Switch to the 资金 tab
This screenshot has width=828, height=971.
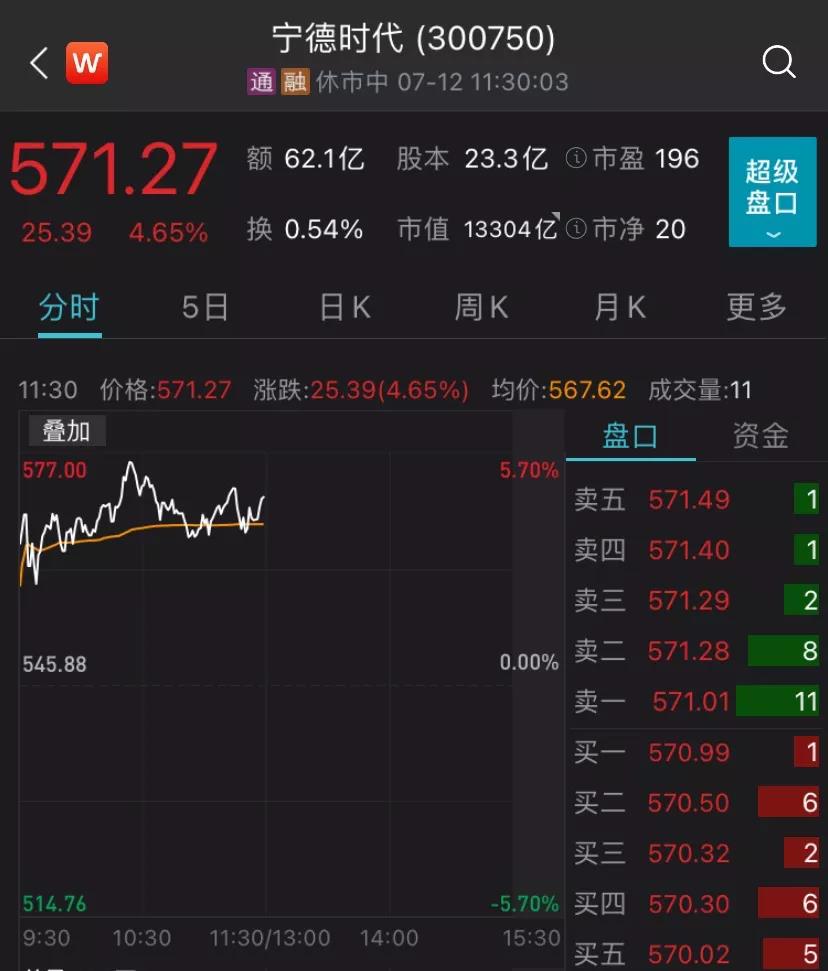point(760,436)
